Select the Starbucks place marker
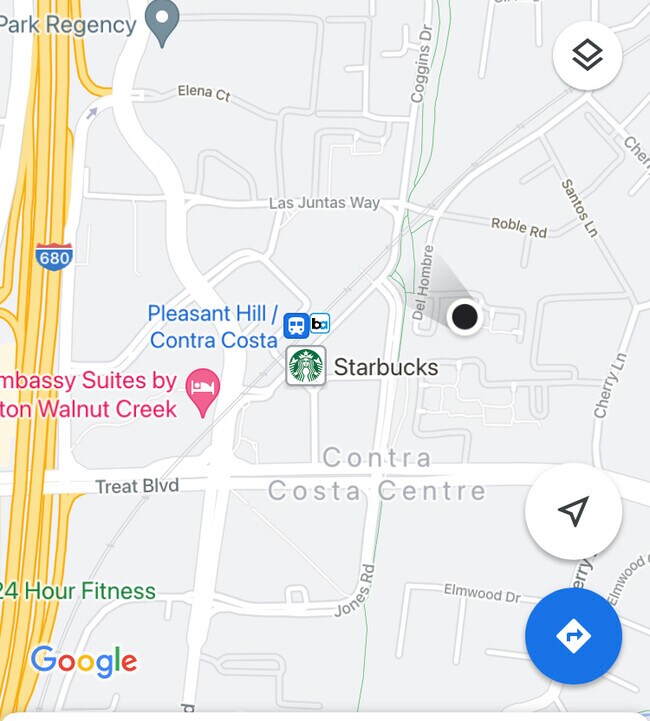Viewport: 650px width, 721px height. (306, 366)
